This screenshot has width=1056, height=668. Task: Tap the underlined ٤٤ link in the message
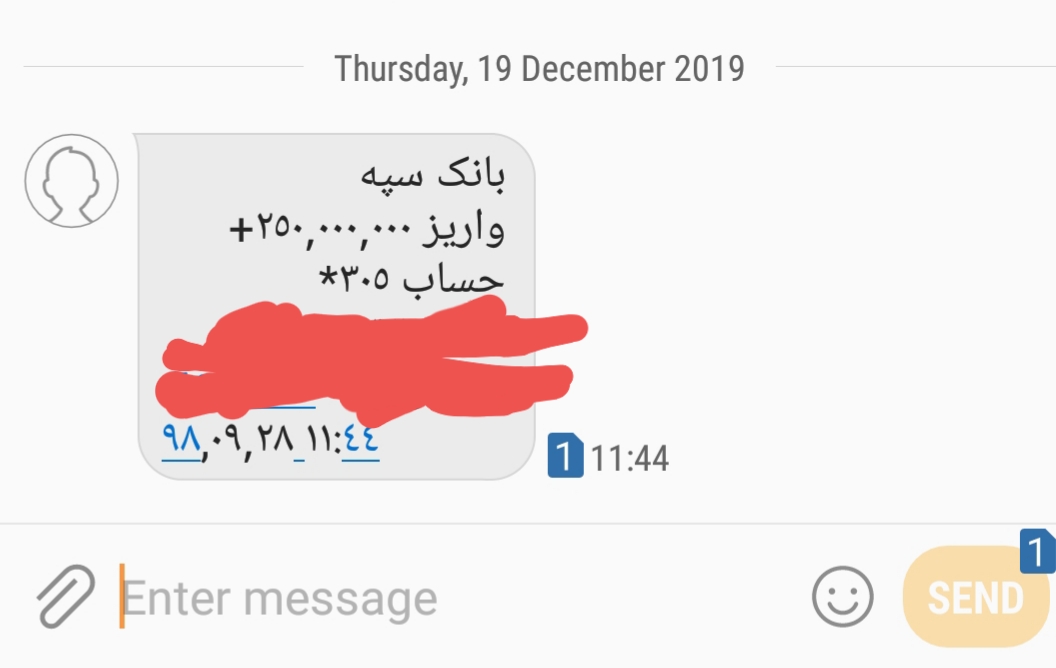[x=360, y=440]
